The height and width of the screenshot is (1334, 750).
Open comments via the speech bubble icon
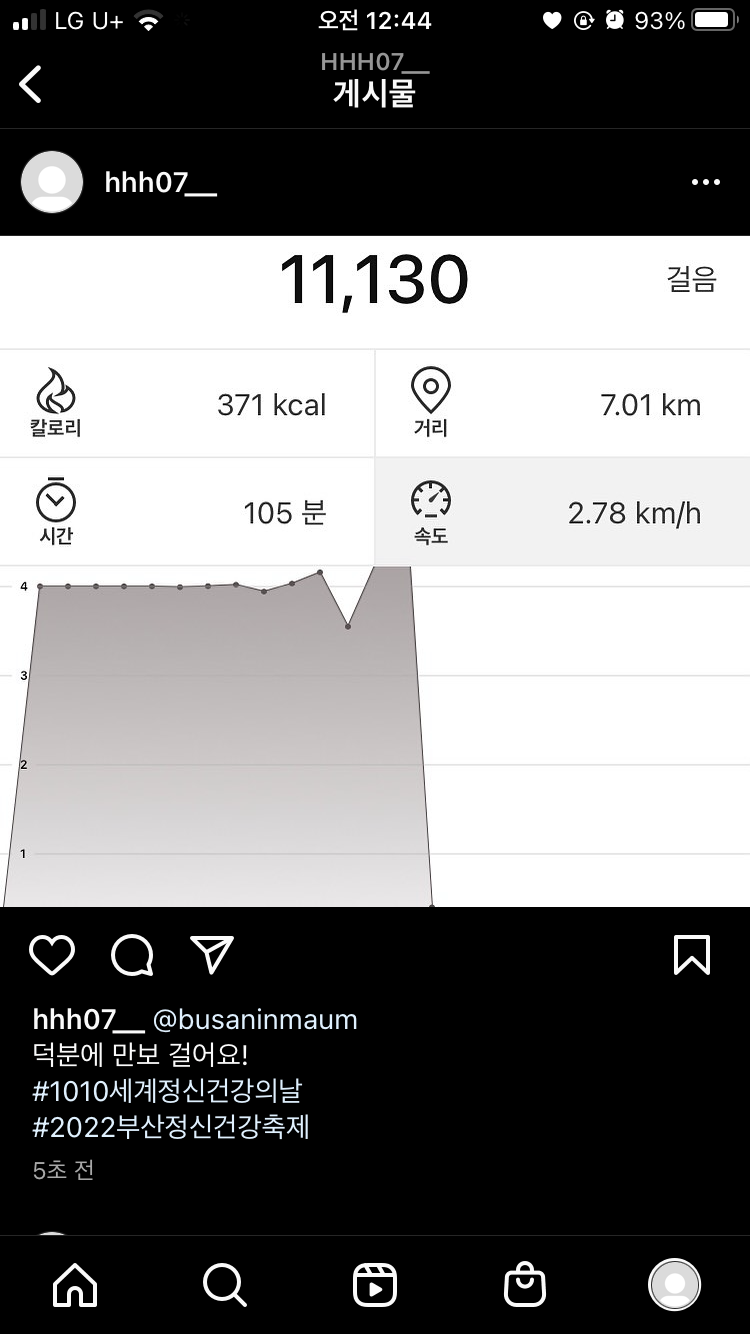tap(132, 955)
